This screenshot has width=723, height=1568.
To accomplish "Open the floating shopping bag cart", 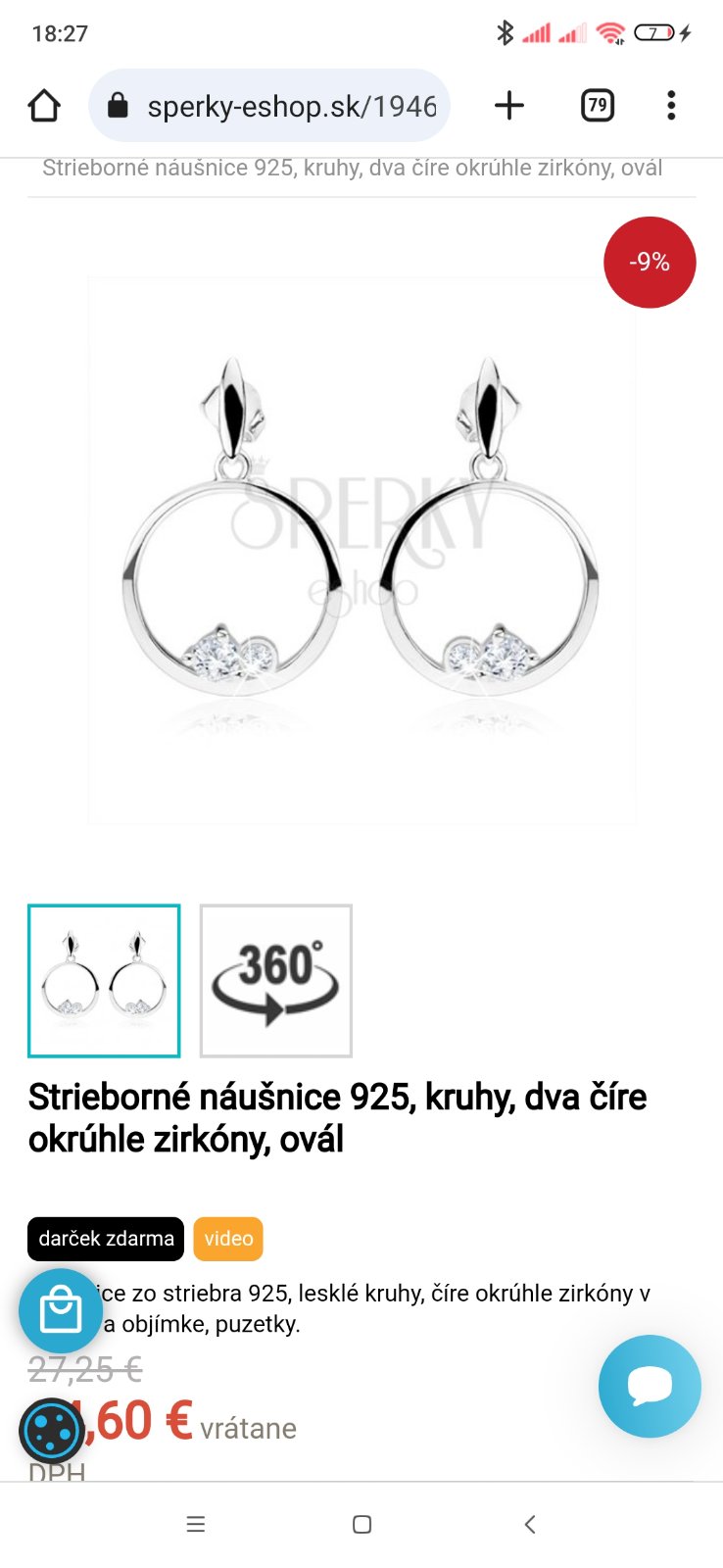I will (x=60, y=1311).
